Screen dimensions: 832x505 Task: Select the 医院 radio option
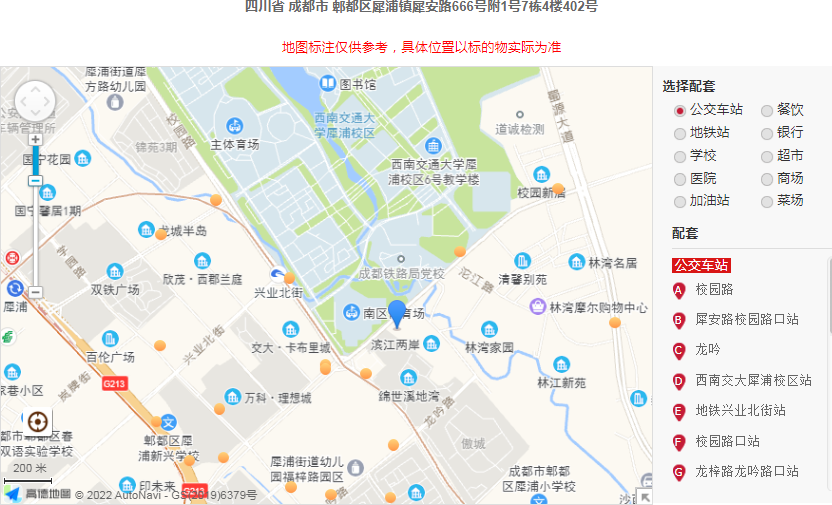pos(680,179)
